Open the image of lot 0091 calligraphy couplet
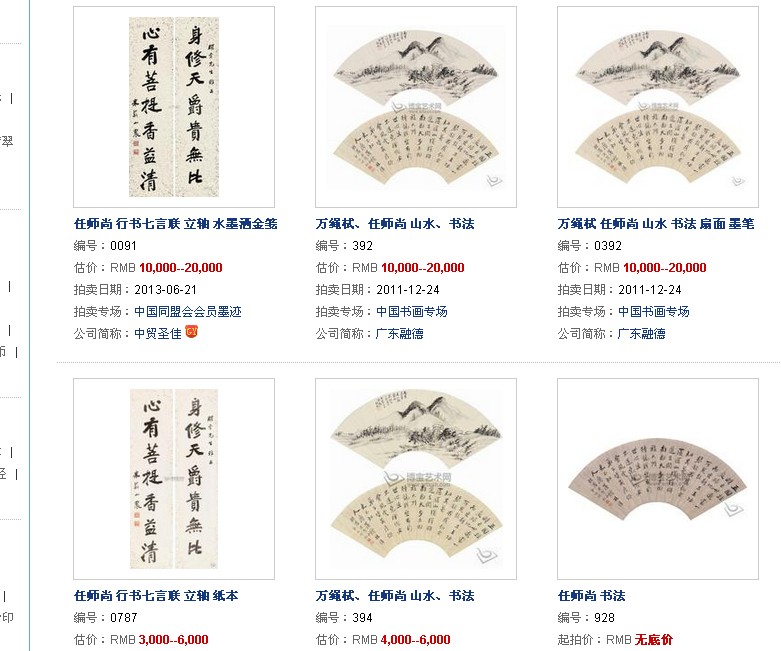The width and height of the screenshot is (781, 651). tap(174, 107)
